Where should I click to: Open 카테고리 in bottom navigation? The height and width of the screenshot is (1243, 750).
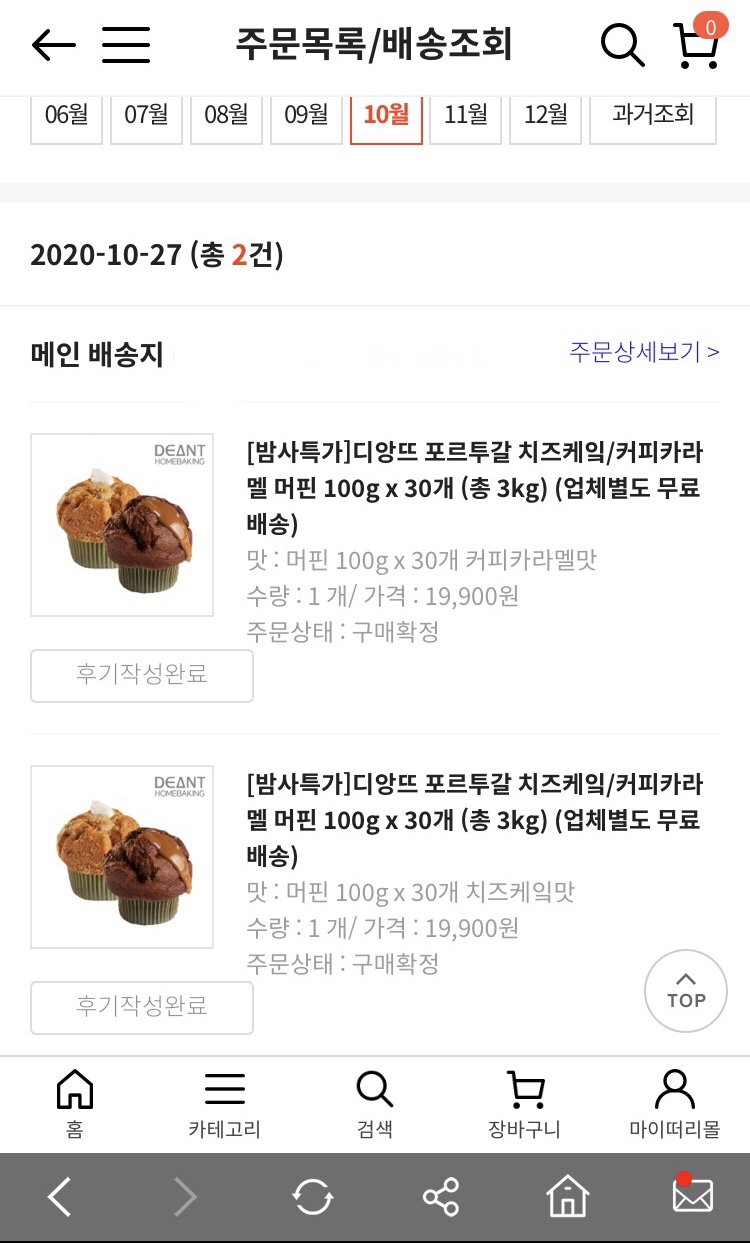(224, 1104)
